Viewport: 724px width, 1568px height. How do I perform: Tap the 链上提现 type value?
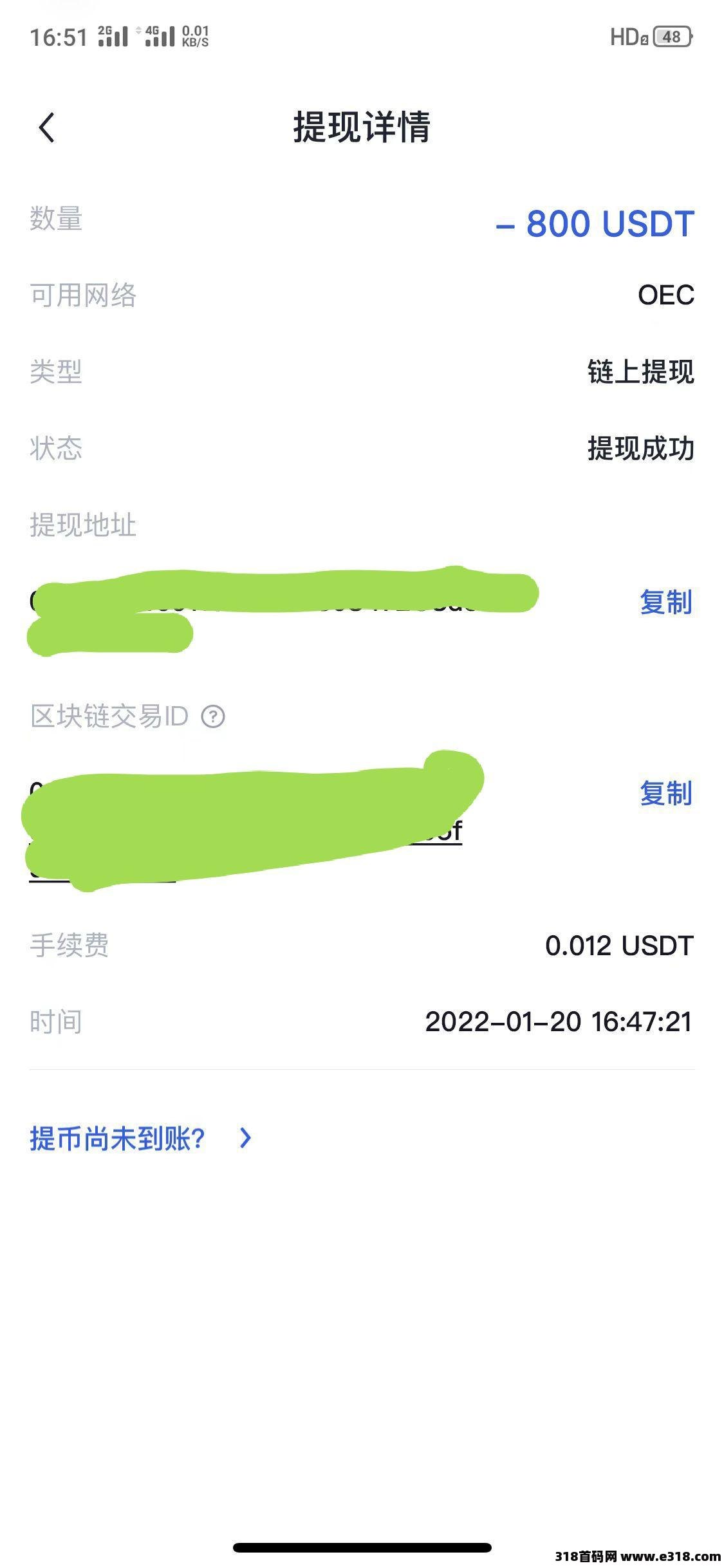coord(640,373)
